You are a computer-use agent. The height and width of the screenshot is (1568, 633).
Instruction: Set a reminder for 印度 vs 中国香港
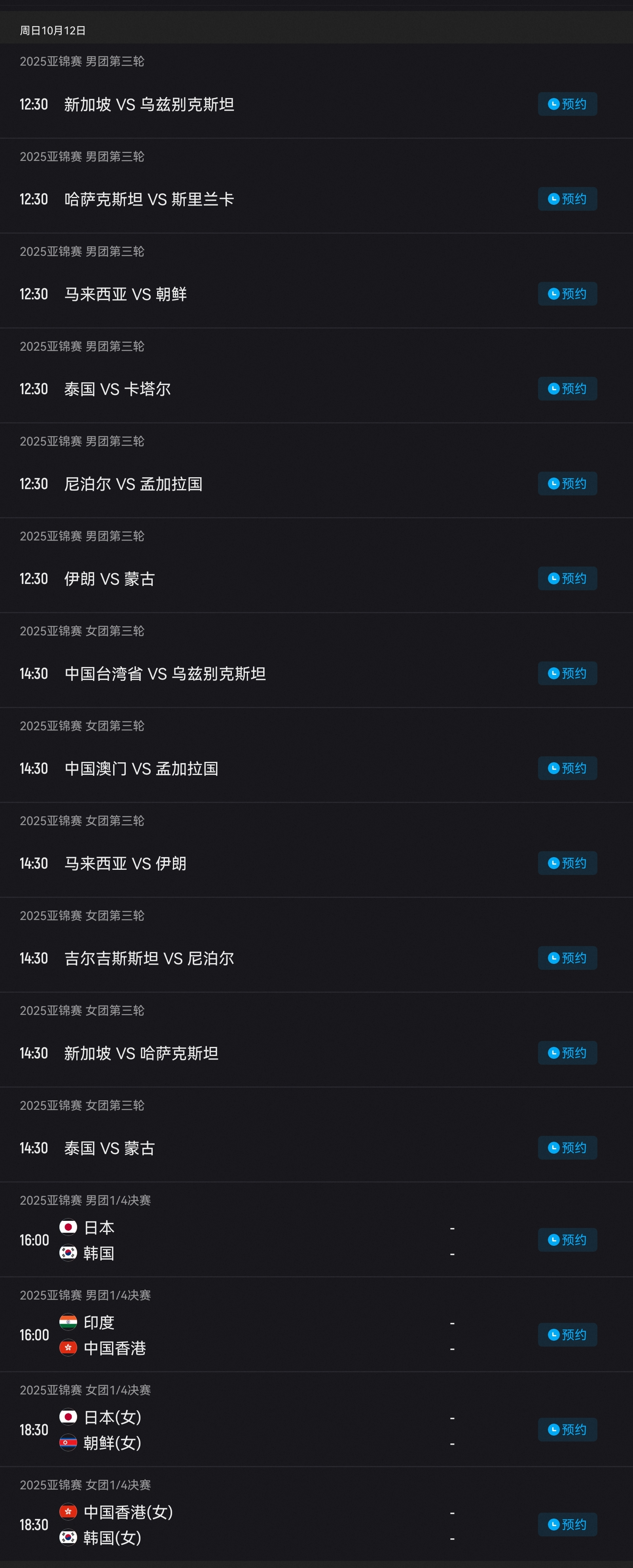pyautogui.click(x=567, y=1335)
